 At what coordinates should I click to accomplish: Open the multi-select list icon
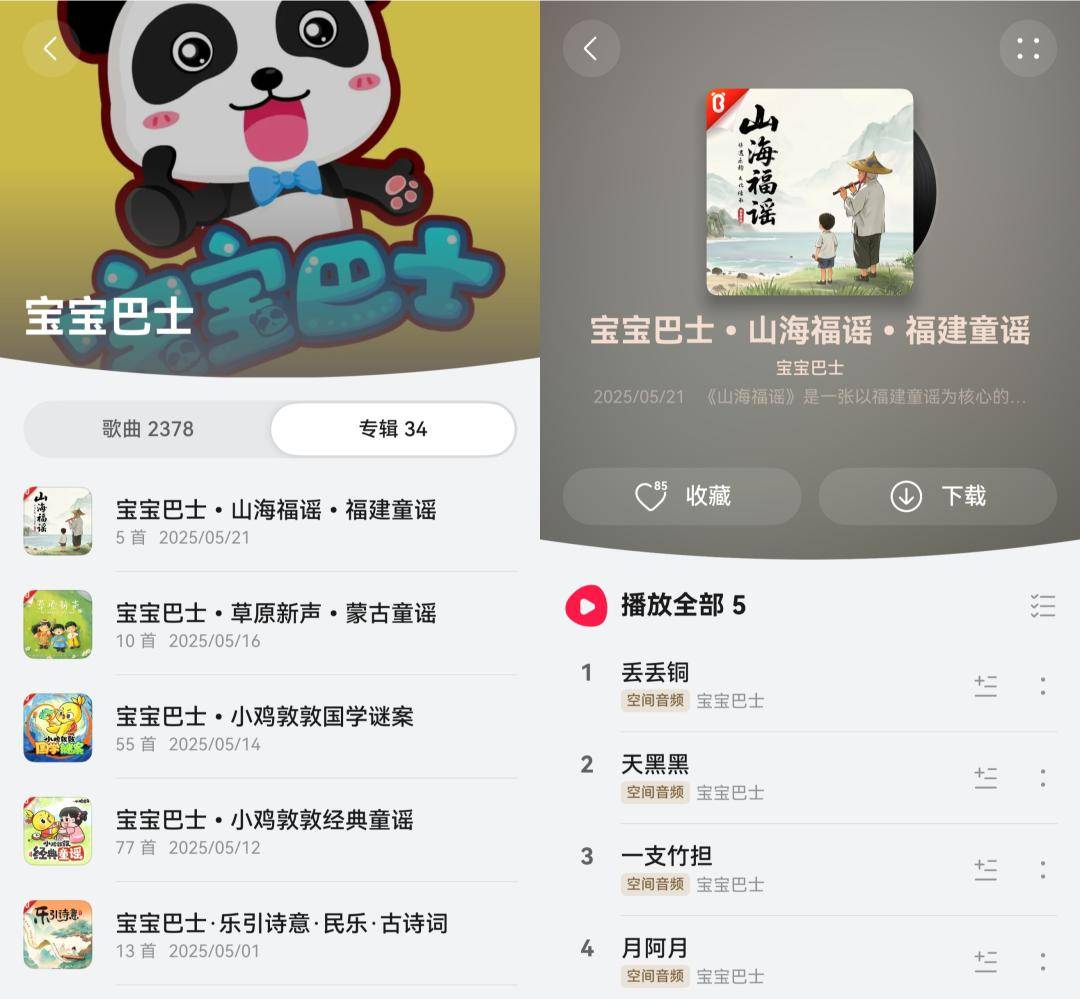(x=1042, y=605)
